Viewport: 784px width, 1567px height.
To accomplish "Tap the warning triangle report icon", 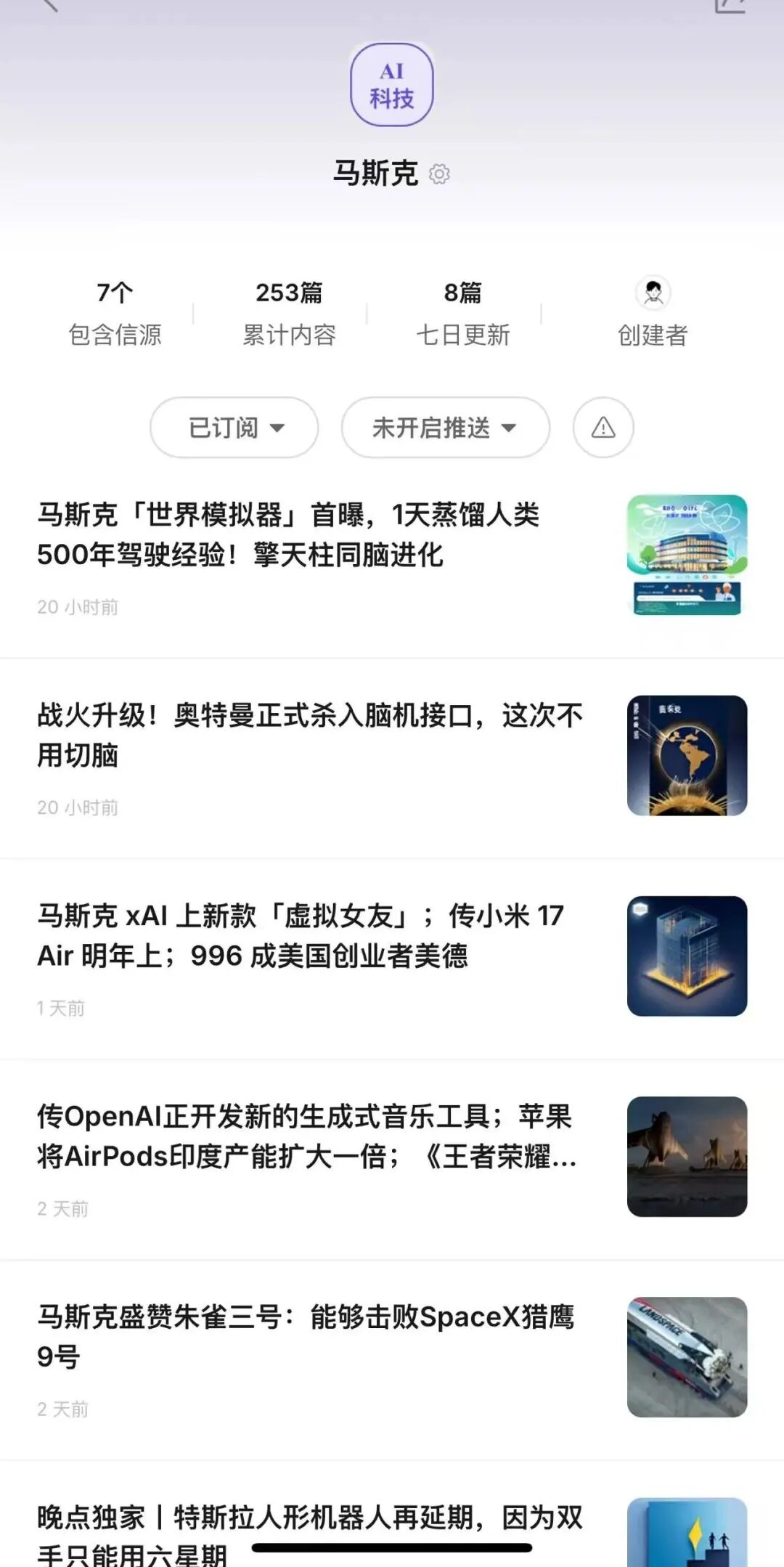I will click(603, 428).
